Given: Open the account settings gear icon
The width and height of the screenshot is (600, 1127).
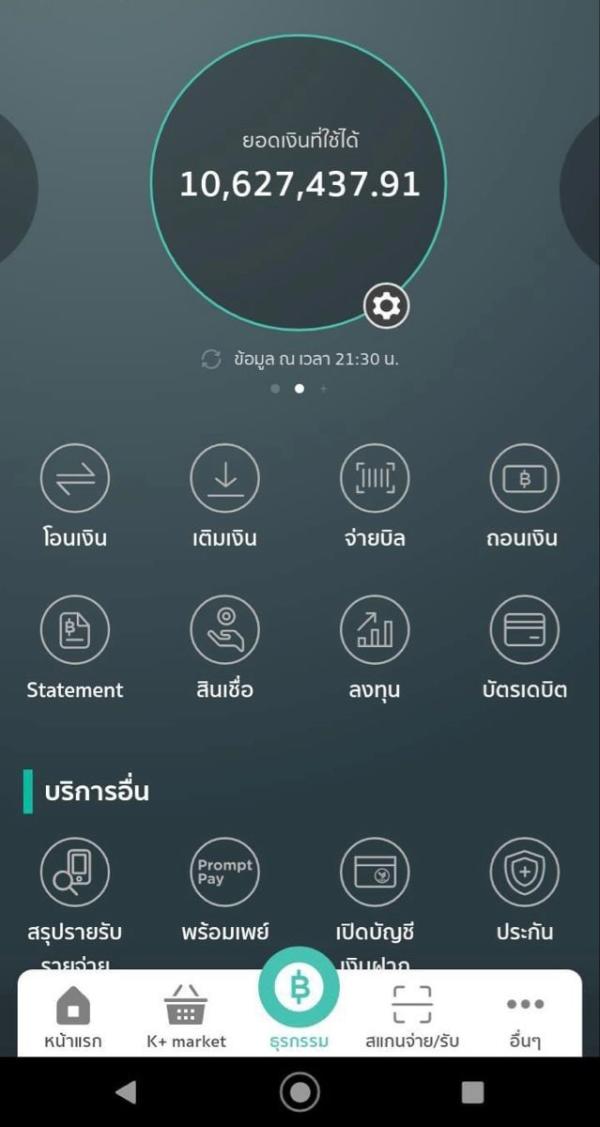Looking at the screenshot, I should [x=386, y=306].
